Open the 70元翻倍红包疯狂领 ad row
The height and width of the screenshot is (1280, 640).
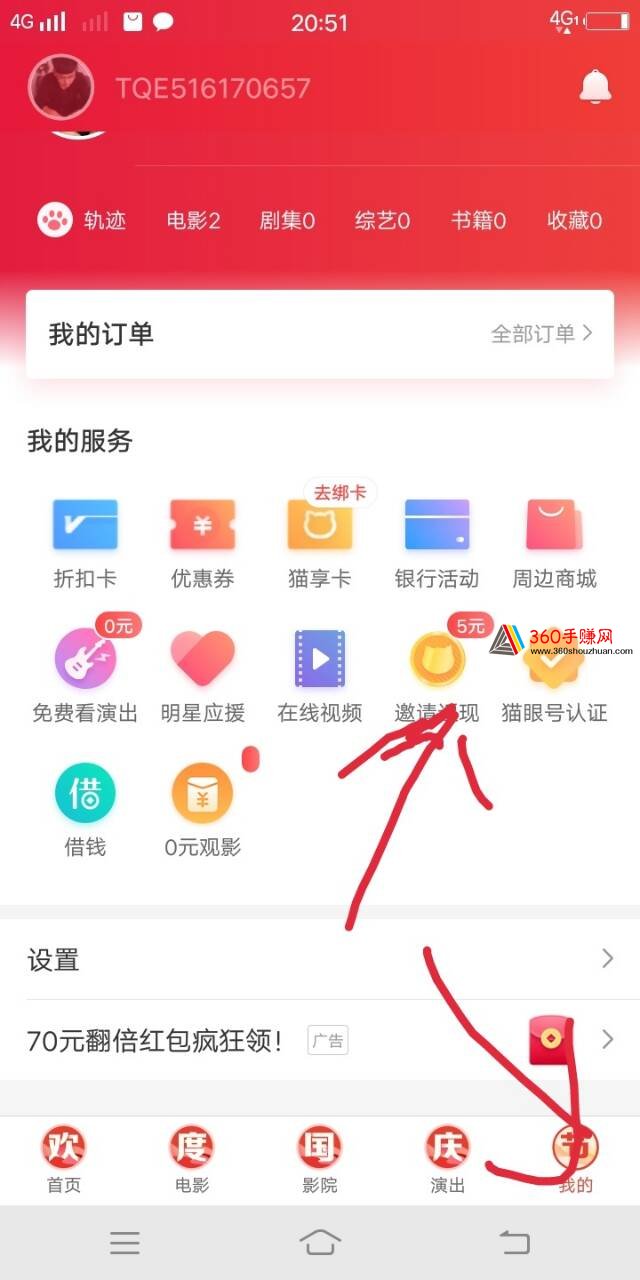tap(320, 1040)
